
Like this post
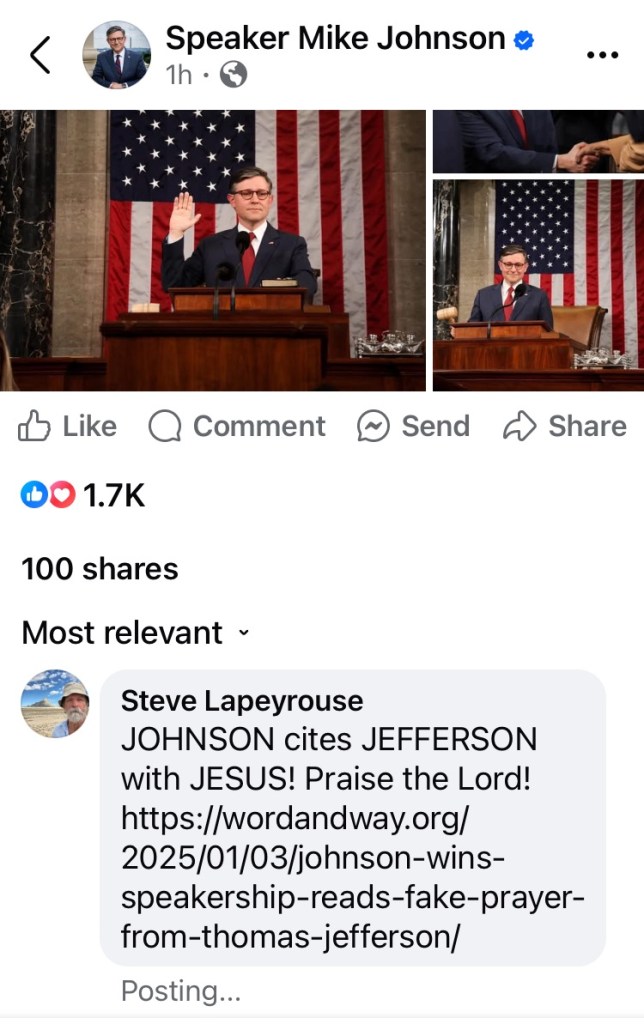[x=68, y=427]
